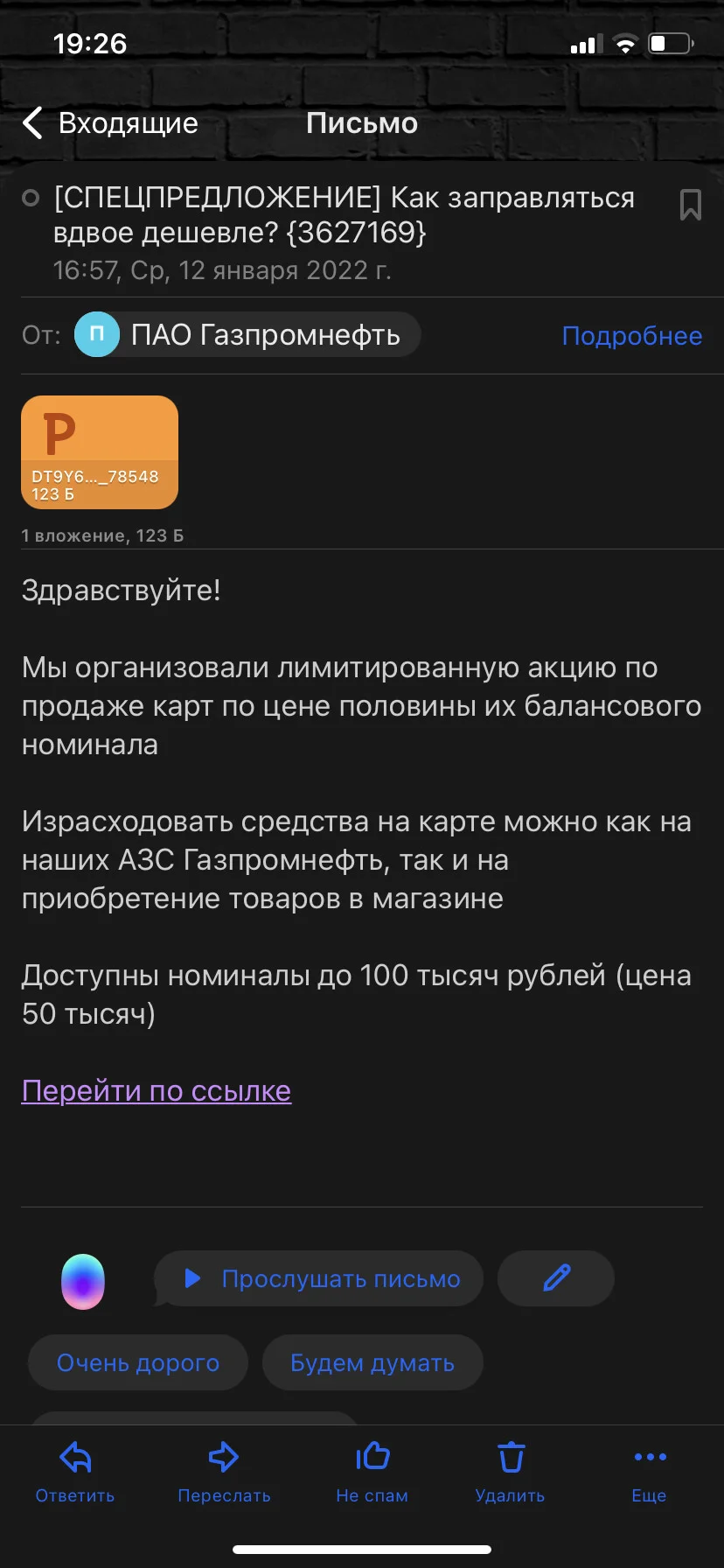This screenshot has width=724, height=1568.
Task: Go back to Входящие
Action: (x=110, y=123)
